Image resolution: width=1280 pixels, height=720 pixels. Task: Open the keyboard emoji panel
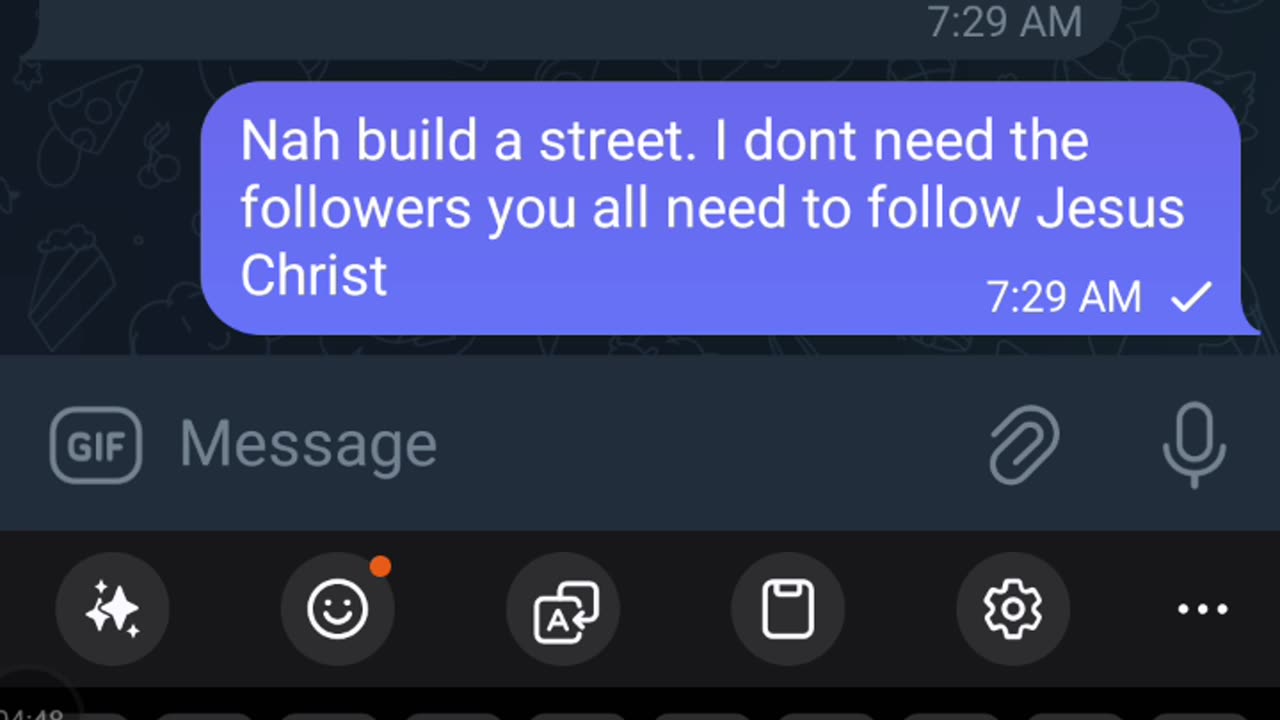pos(337,609)
